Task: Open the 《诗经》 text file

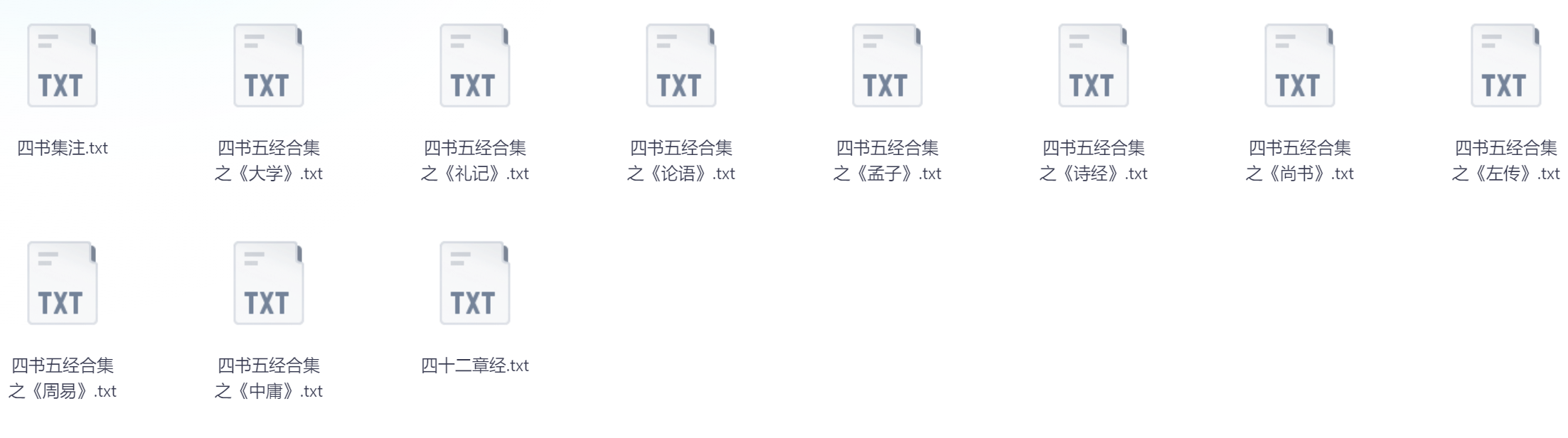Action: [x=1094, y=66]
